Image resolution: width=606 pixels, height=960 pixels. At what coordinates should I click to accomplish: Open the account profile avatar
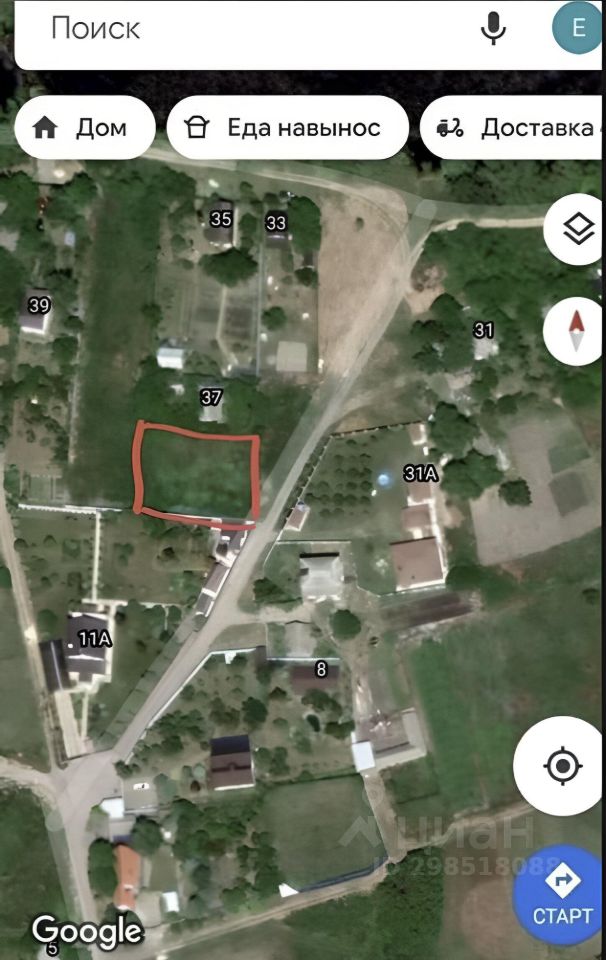point(578,29)
